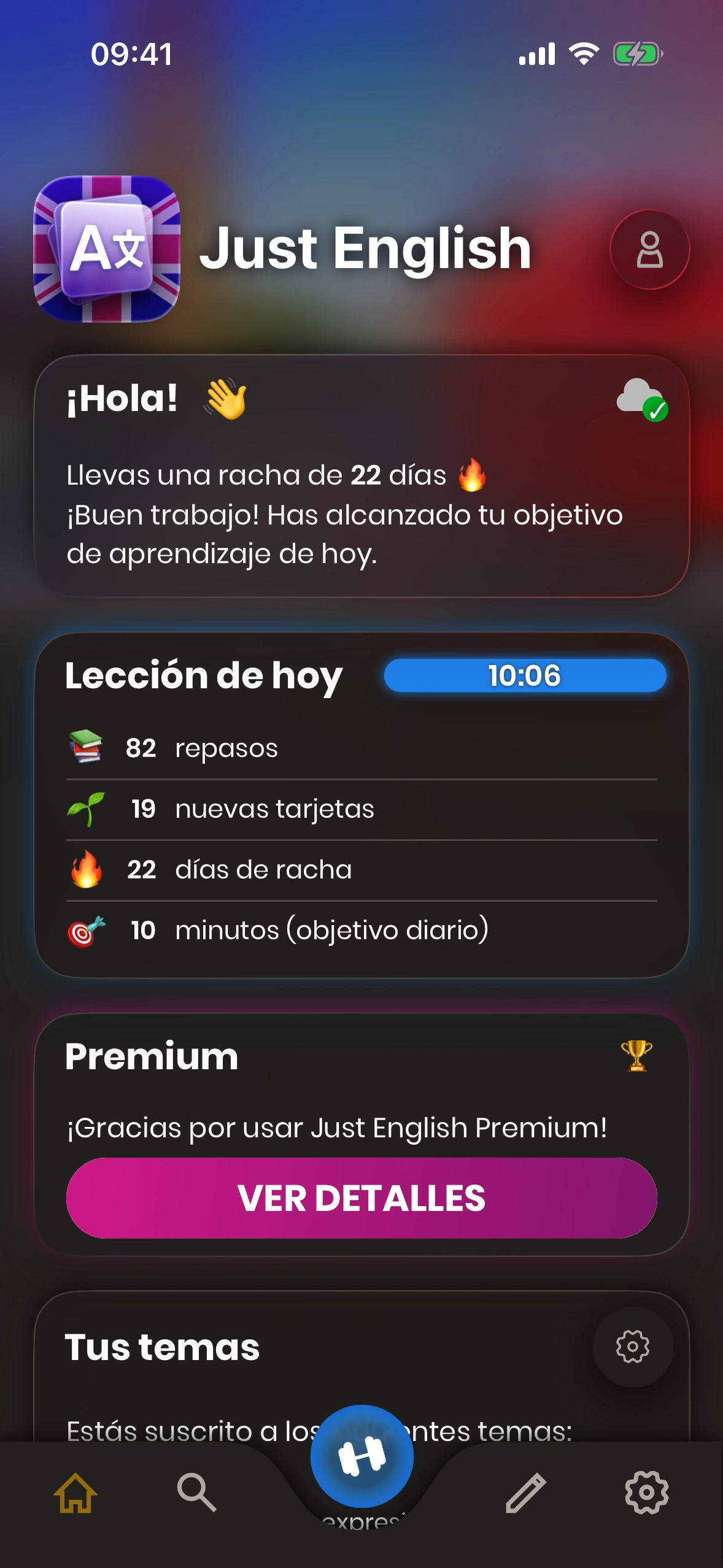Tap the cloud sync status icon
The width and height of the screenshot is (723, 1568).
tap(641, 399)
